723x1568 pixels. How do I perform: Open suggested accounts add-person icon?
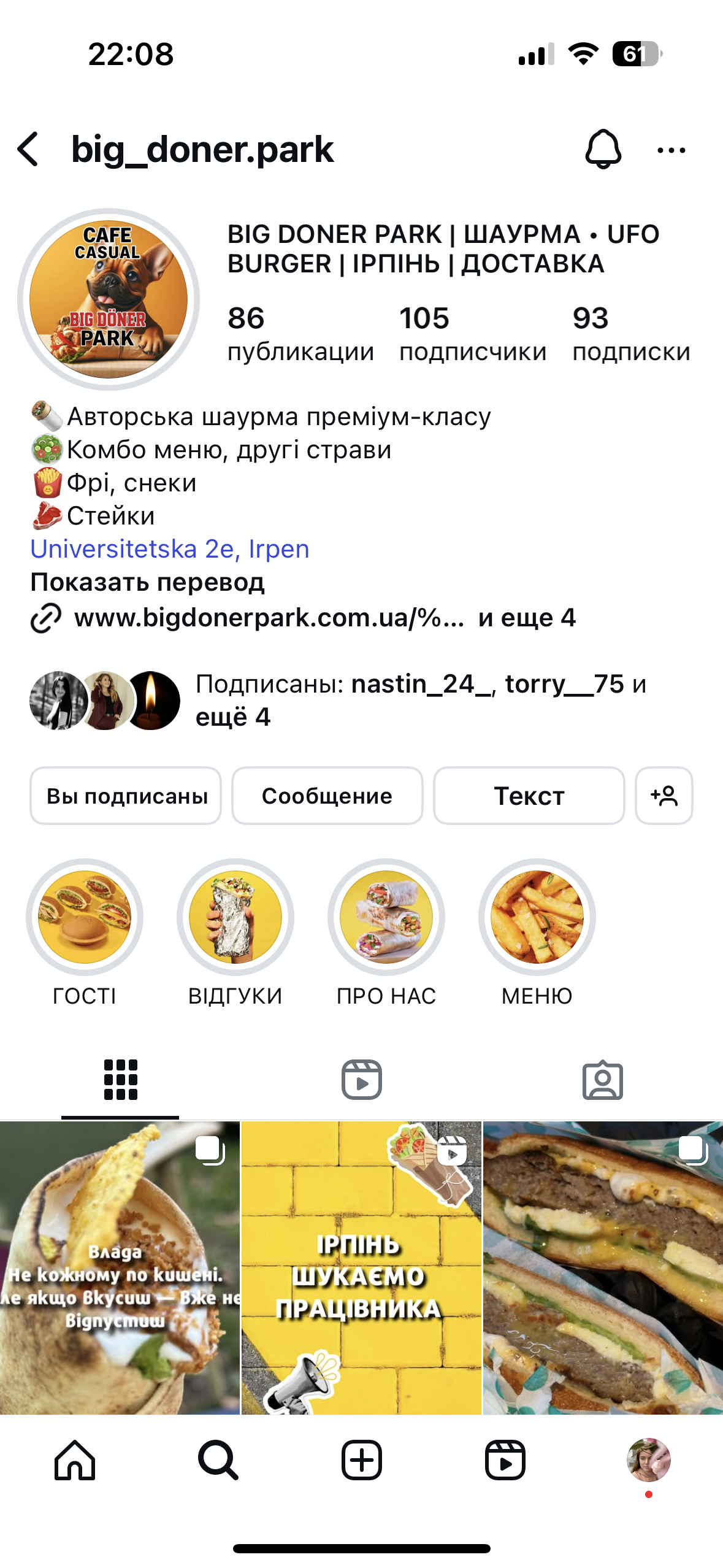coord(664,796)
